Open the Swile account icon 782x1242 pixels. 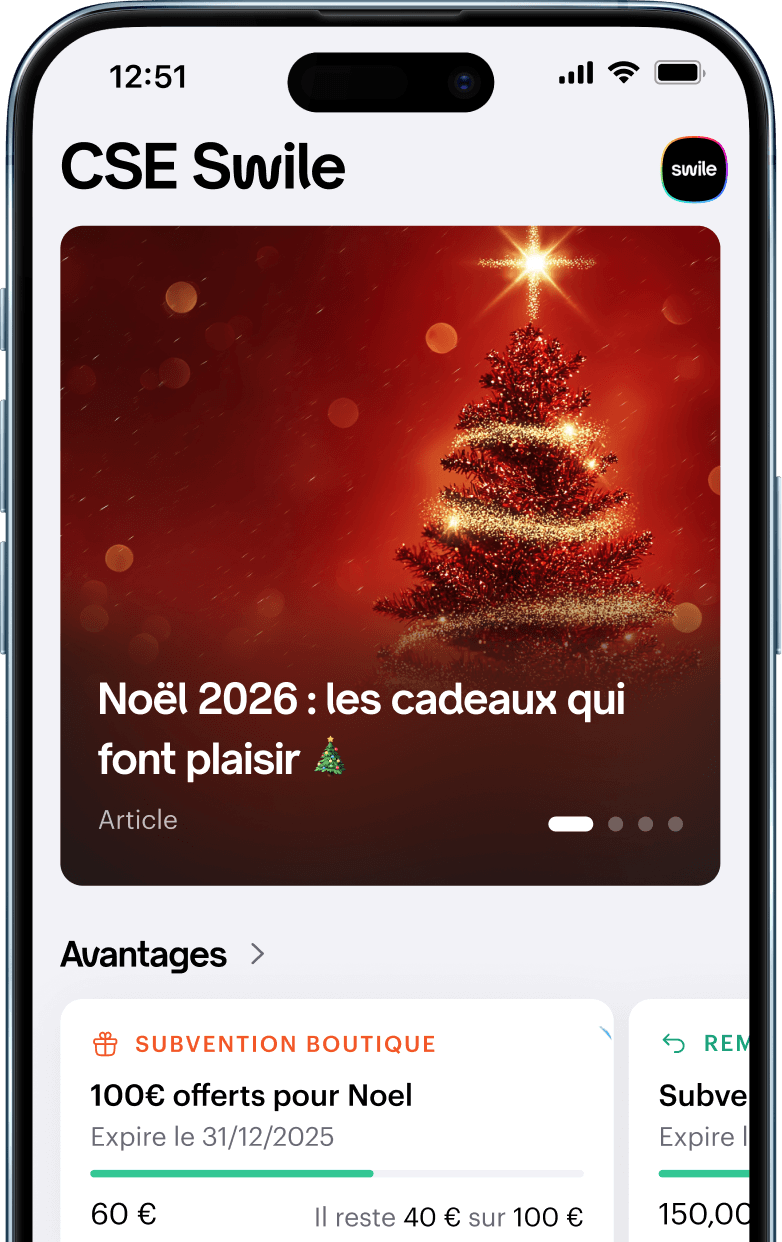pos(694,169)
